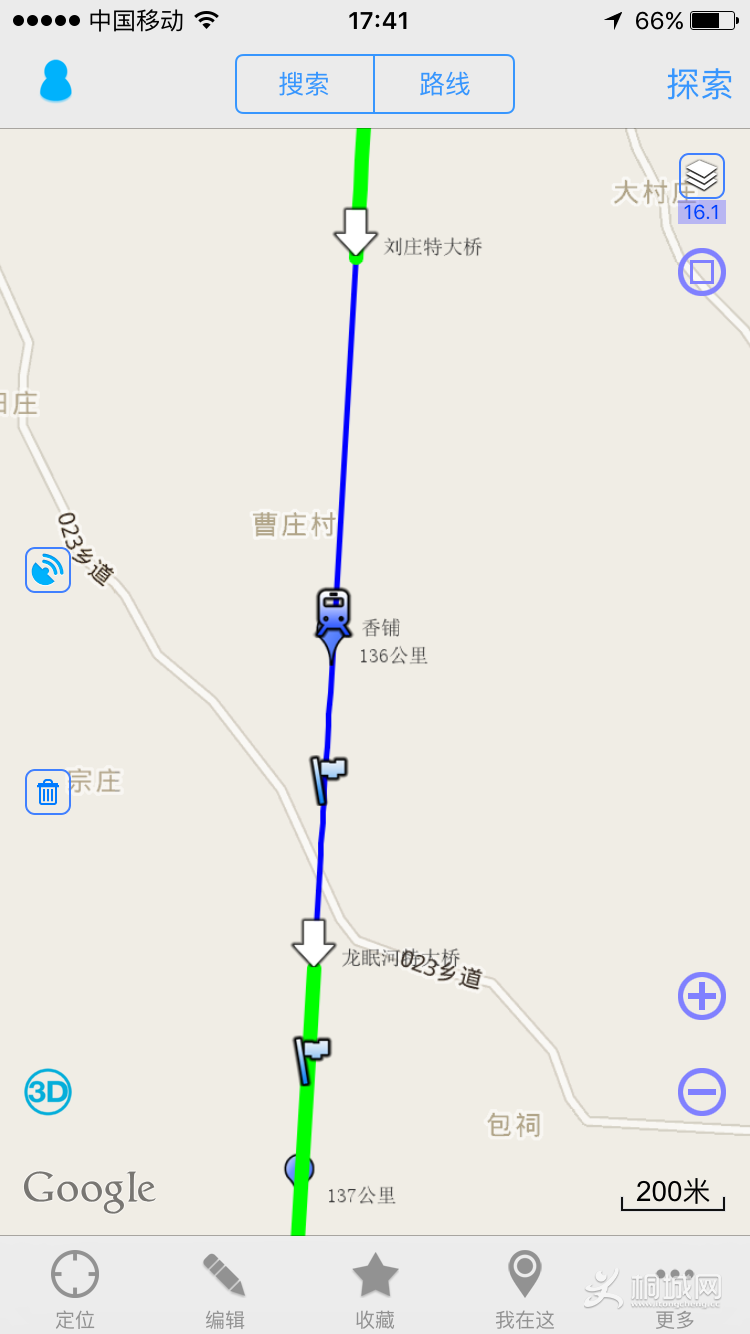Viewport: 750px width, 1334px height.
Task: Switch to the 搜索 tab
Action: point(304,84)
